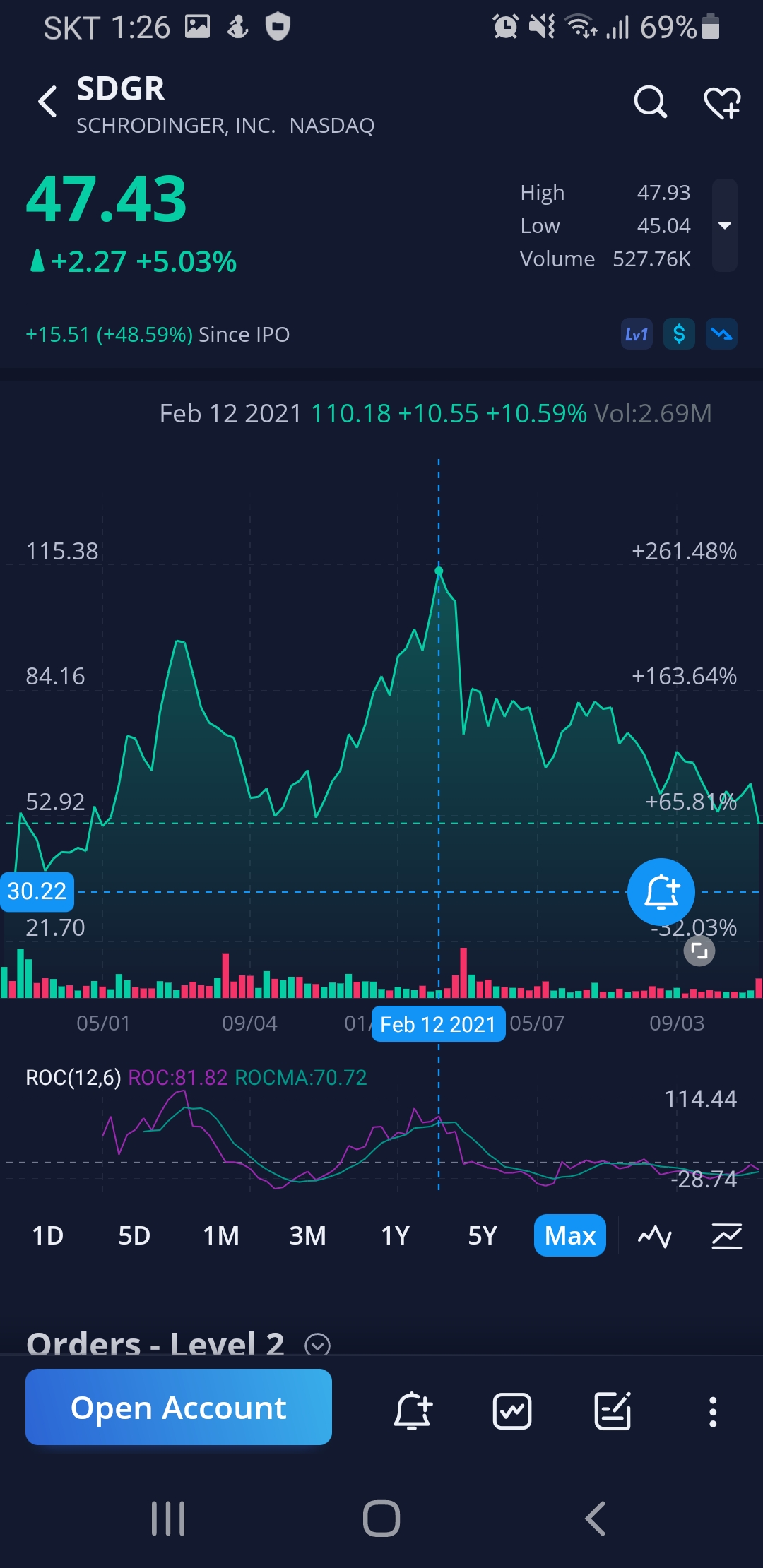Tap the floating price alert bell on chart
Screen dimensions: 763x1568
point(661,891)
